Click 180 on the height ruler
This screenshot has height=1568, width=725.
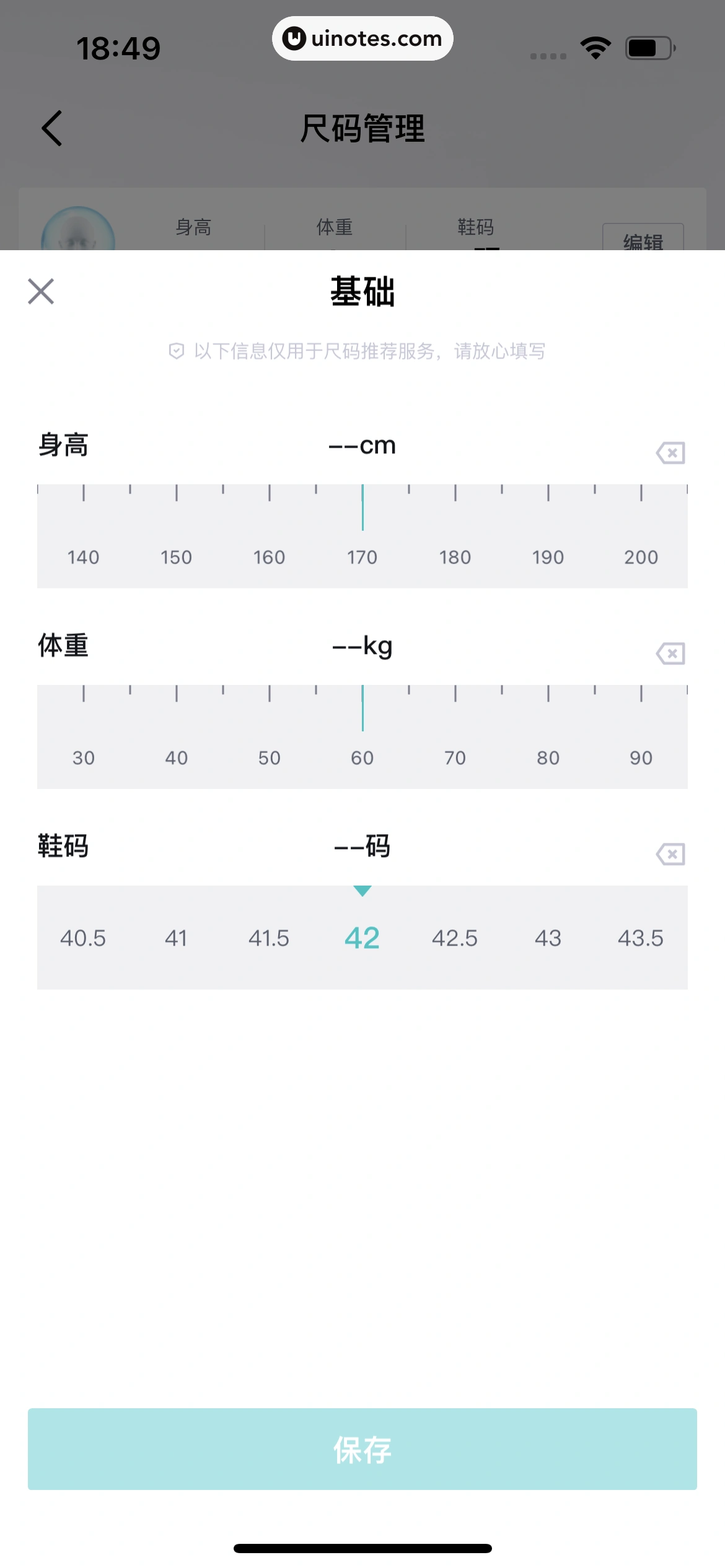455,556
